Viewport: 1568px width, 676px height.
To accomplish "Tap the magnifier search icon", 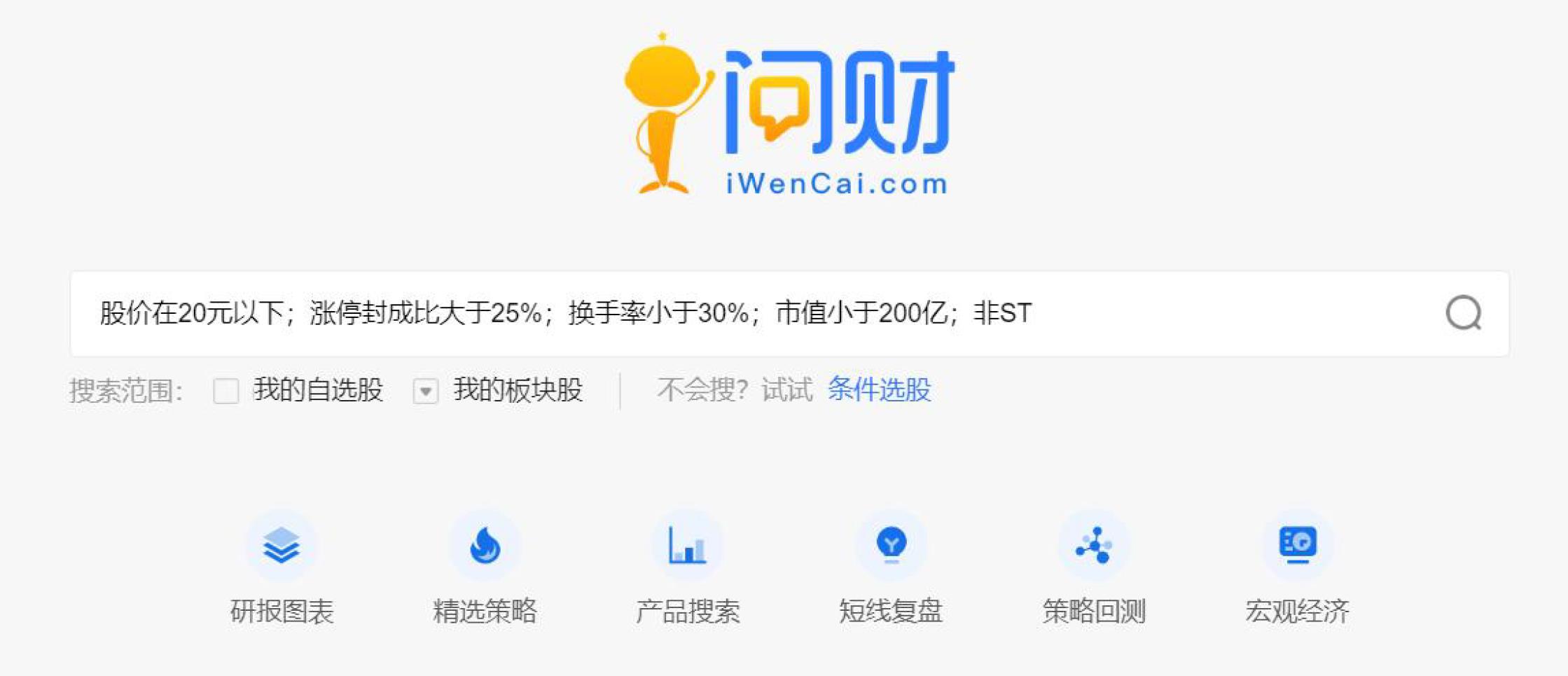I will point(1463,312).
